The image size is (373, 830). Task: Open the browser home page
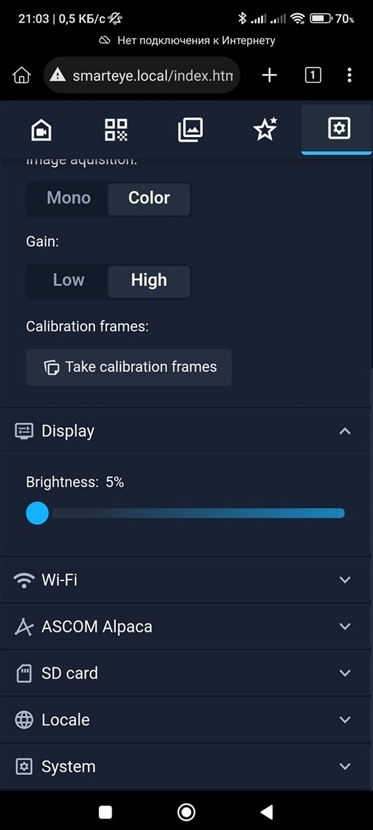[22, 76]
